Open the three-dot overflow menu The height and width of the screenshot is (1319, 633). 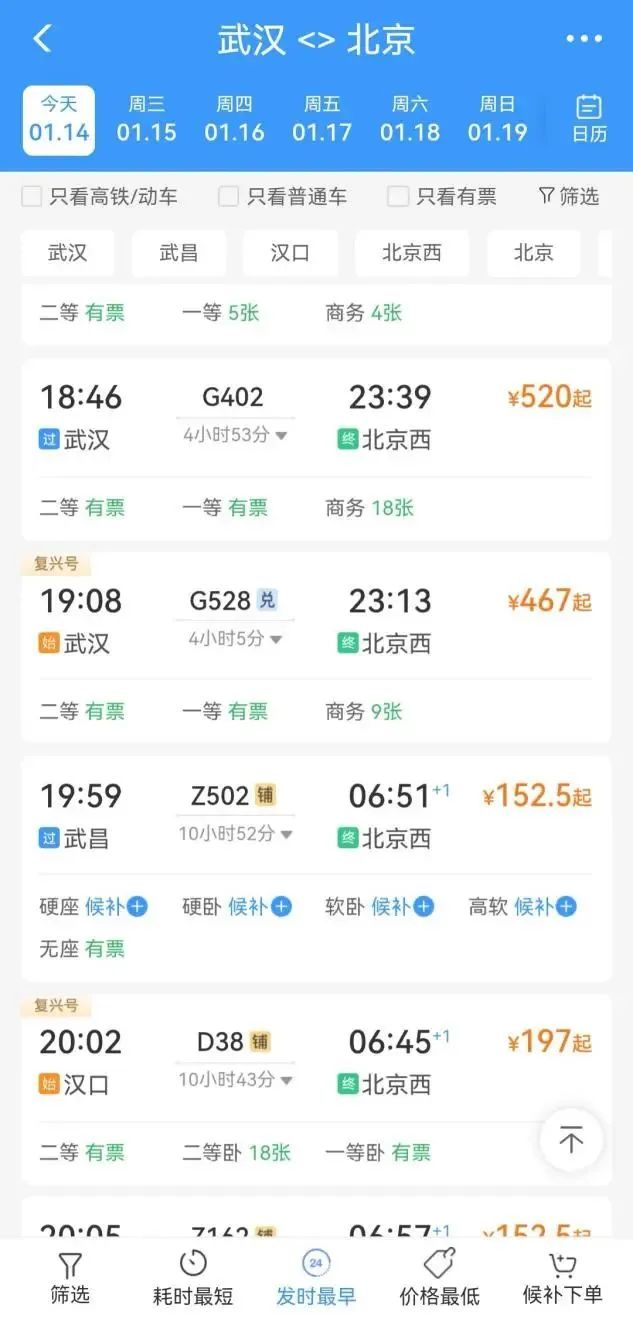coord(584,39)
